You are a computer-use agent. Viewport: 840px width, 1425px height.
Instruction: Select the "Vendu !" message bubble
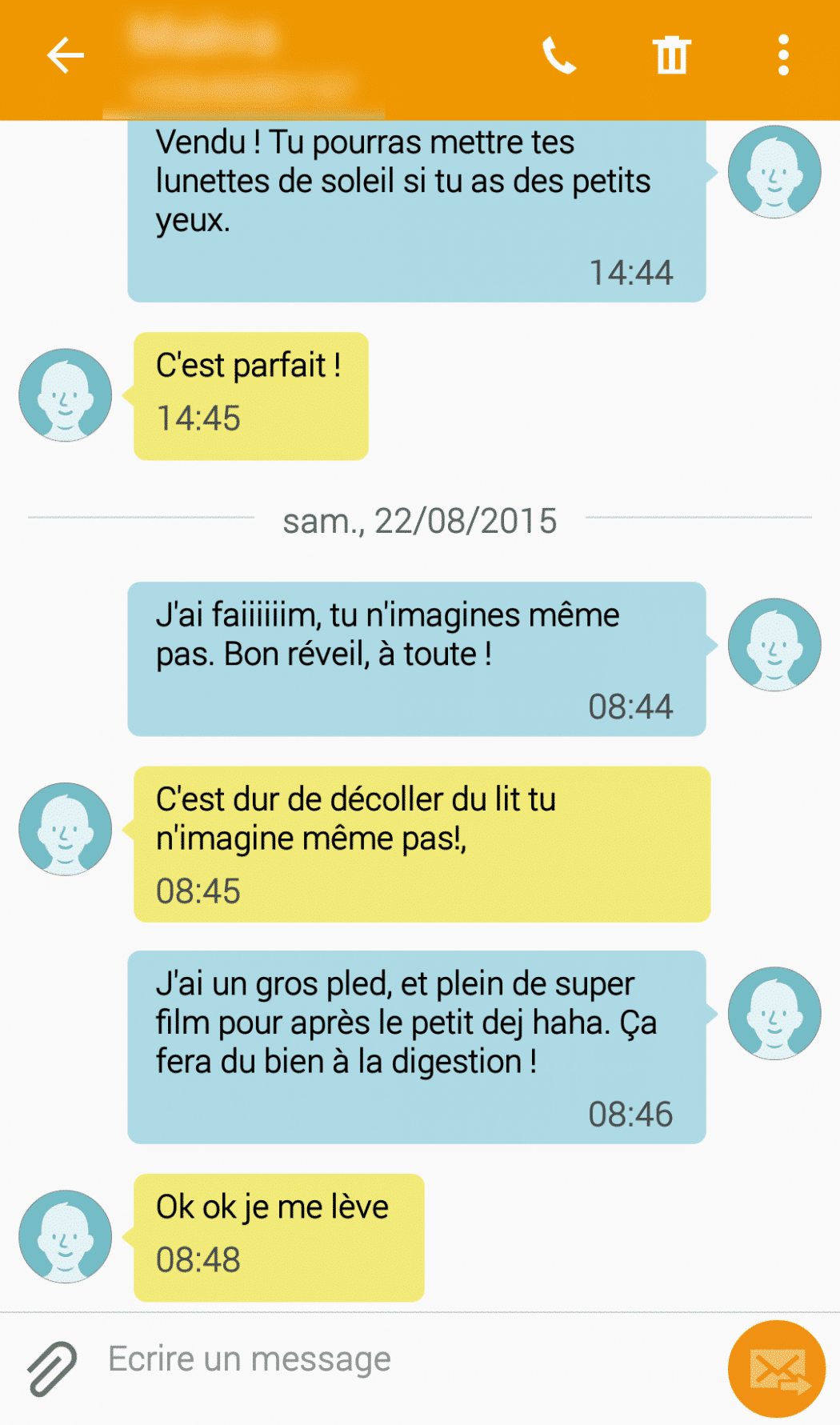[416, 208]
